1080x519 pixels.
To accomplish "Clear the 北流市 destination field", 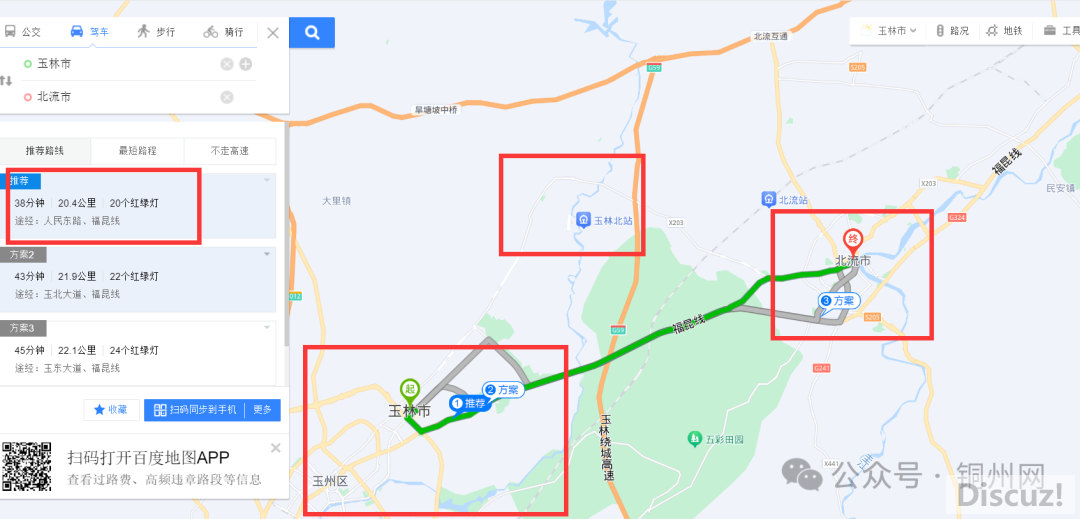I will [x=227, y=97].
